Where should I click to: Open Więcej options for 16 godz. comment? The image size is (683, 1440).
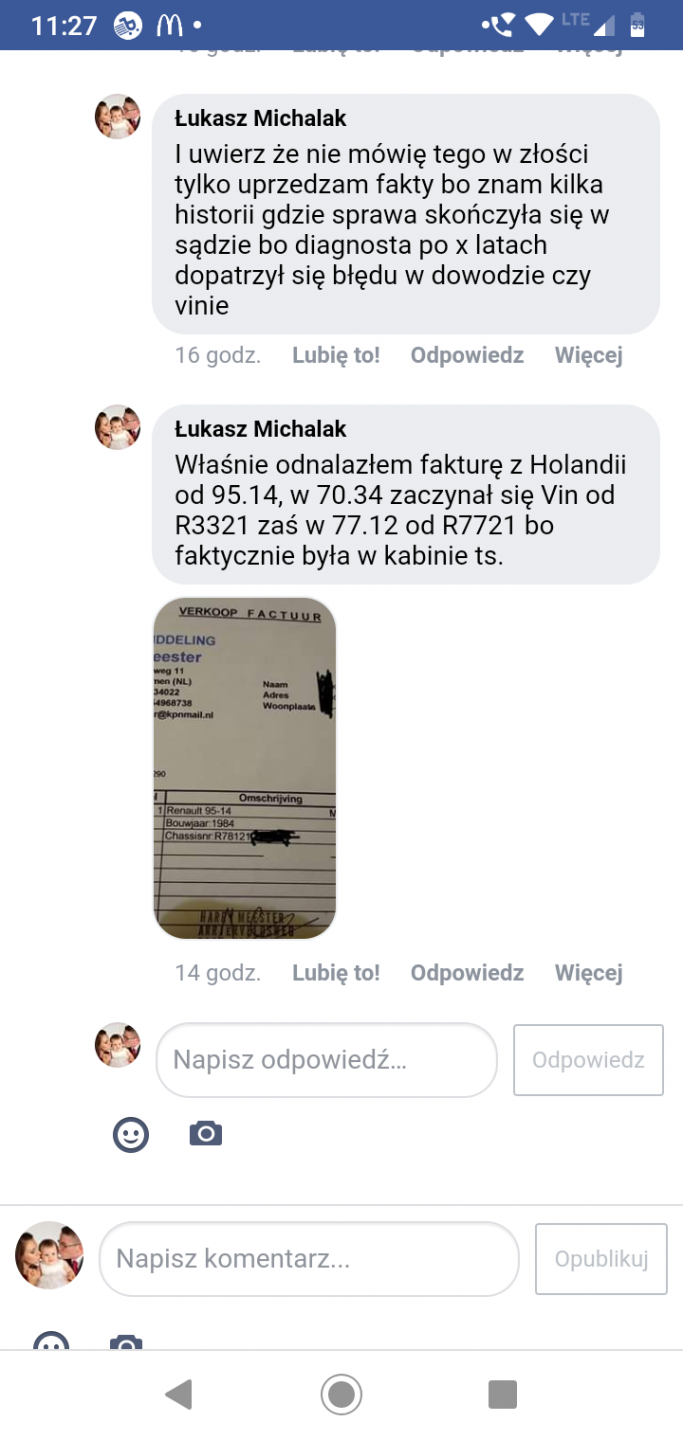pyautogui.click(x=589, y=355)
